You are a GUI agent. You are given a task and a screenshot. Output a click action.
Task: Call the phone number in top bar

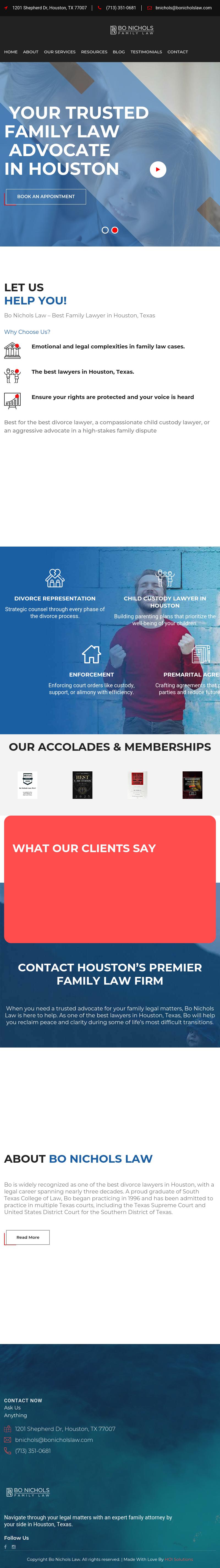[121, 8]
